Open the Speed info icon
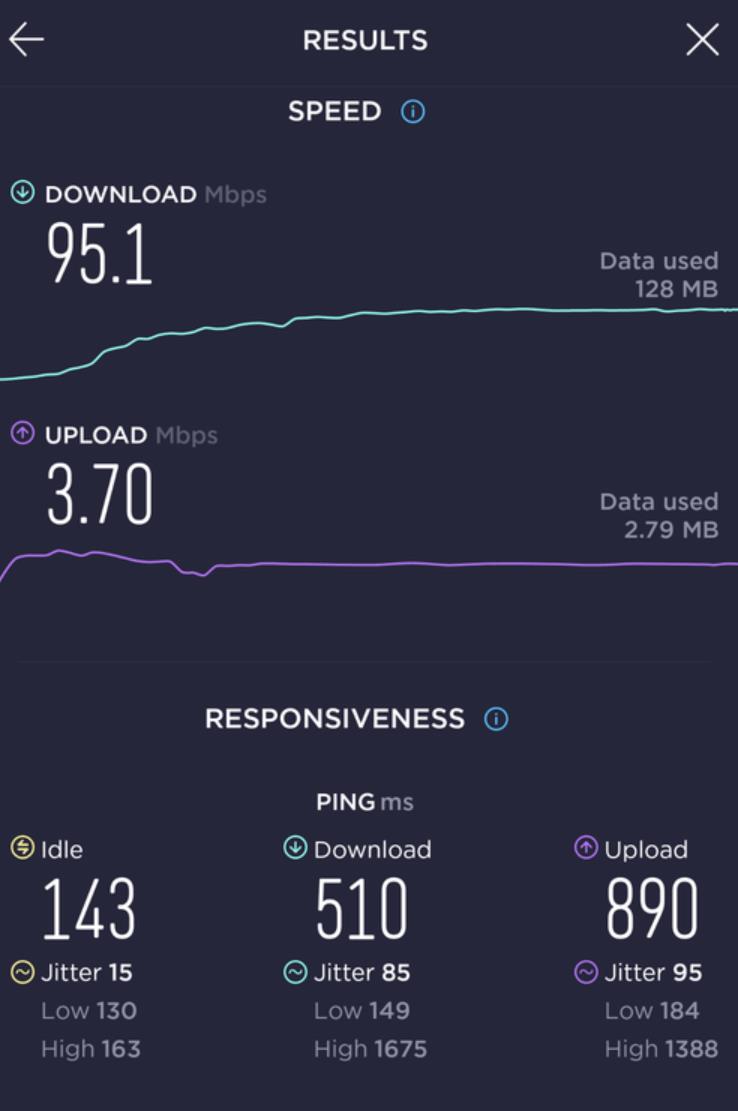Viewport: 738px width, 1111px height. click(x=413, y=112)
